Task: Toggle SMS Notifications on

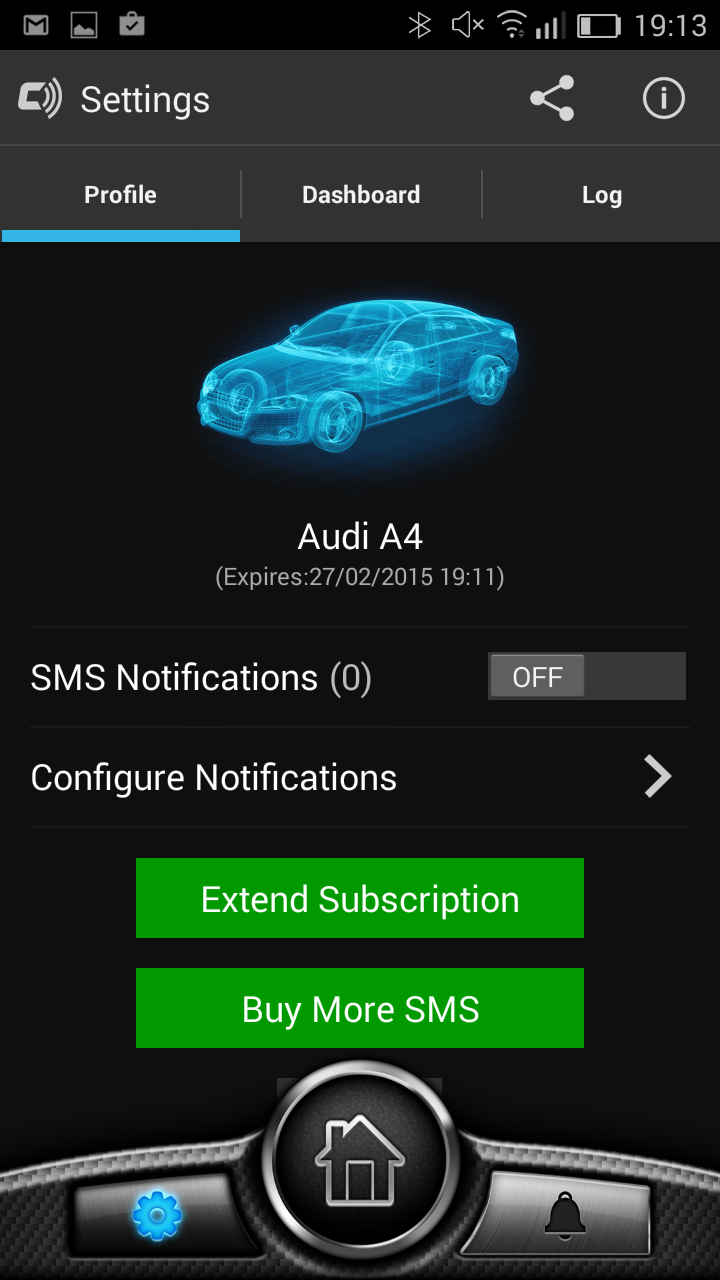Action: pos(587,676)
